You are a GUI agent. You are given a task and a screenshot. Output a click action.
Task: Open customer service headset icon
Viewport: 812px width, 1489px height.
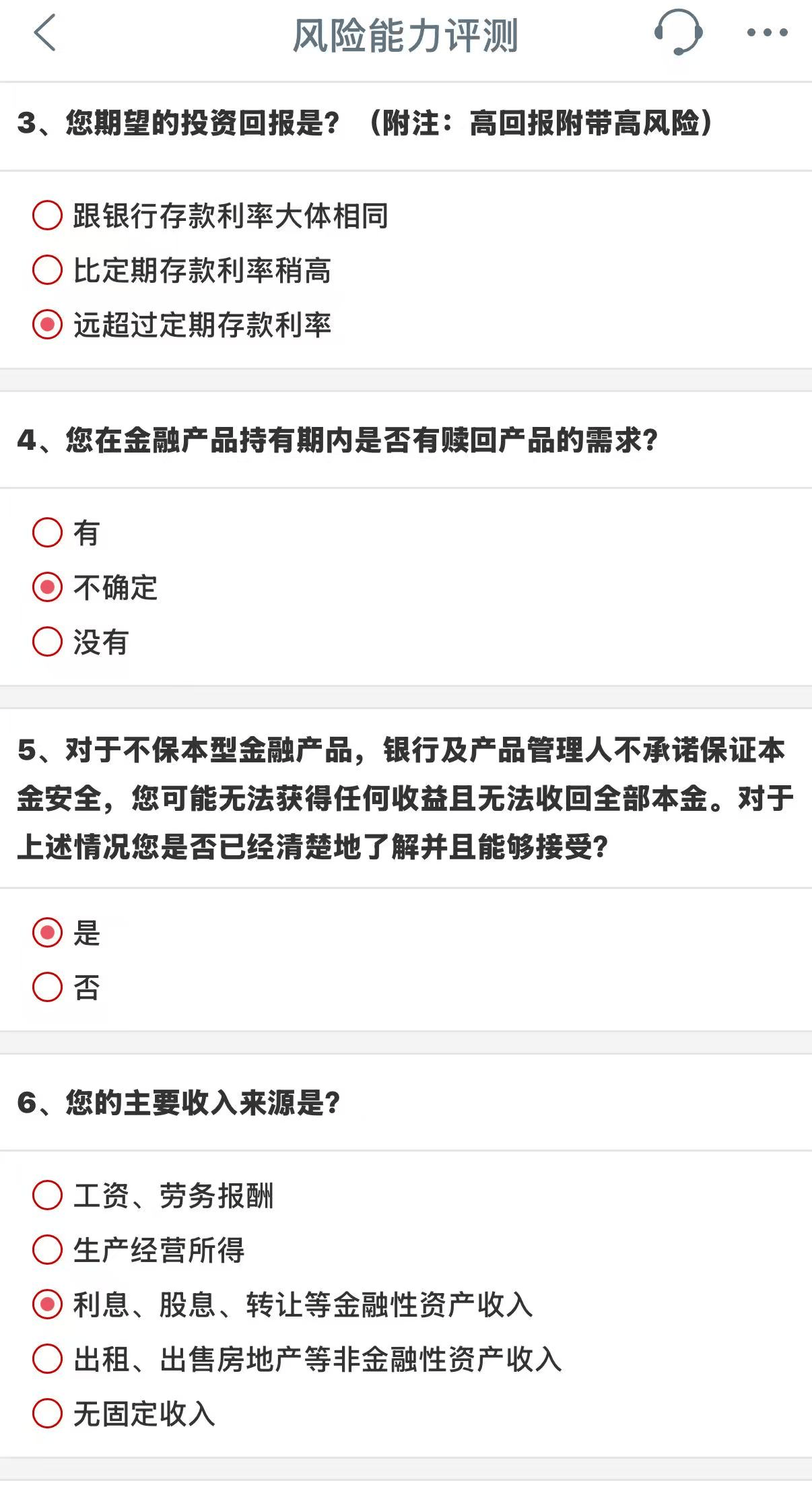coord(678,32)
